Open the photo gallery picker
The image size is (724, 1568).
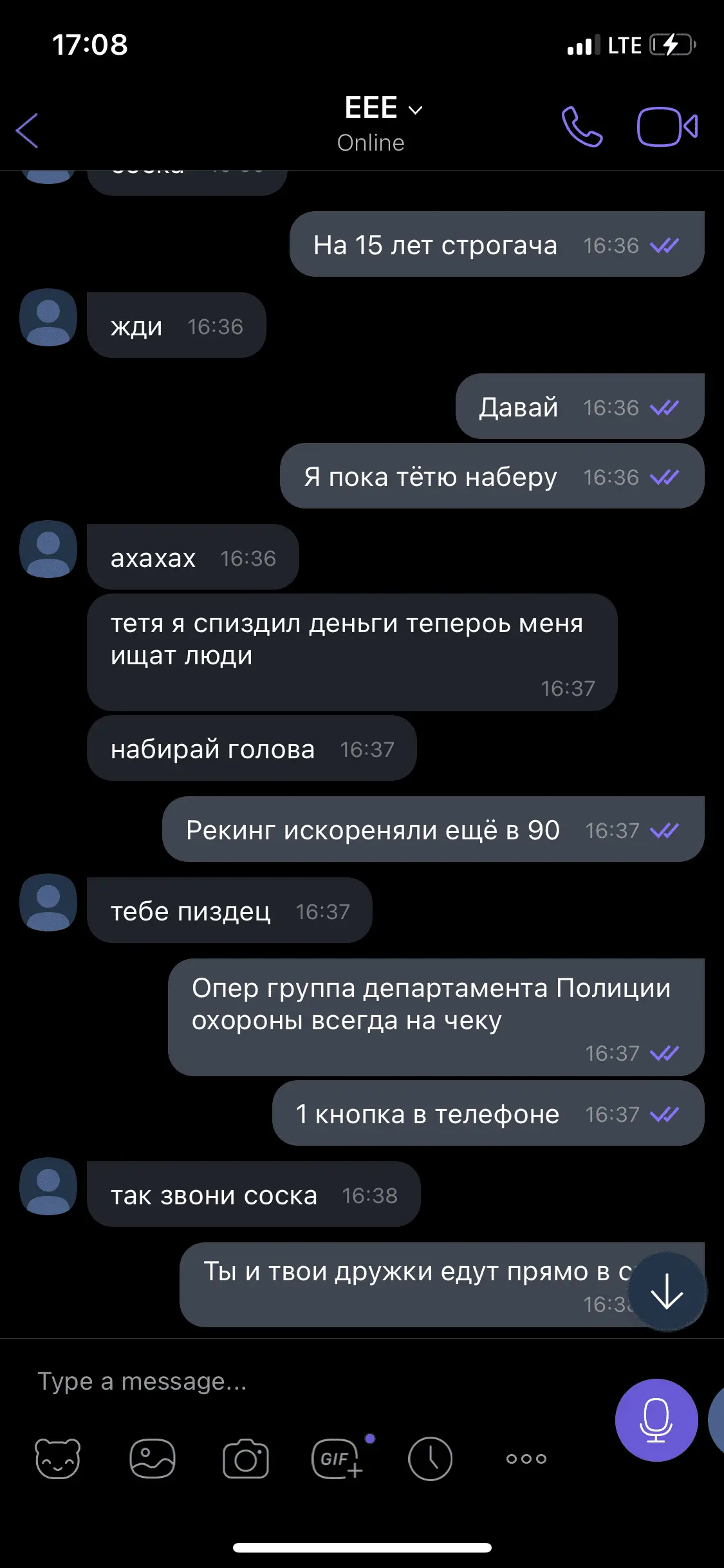pos(153,1459)
